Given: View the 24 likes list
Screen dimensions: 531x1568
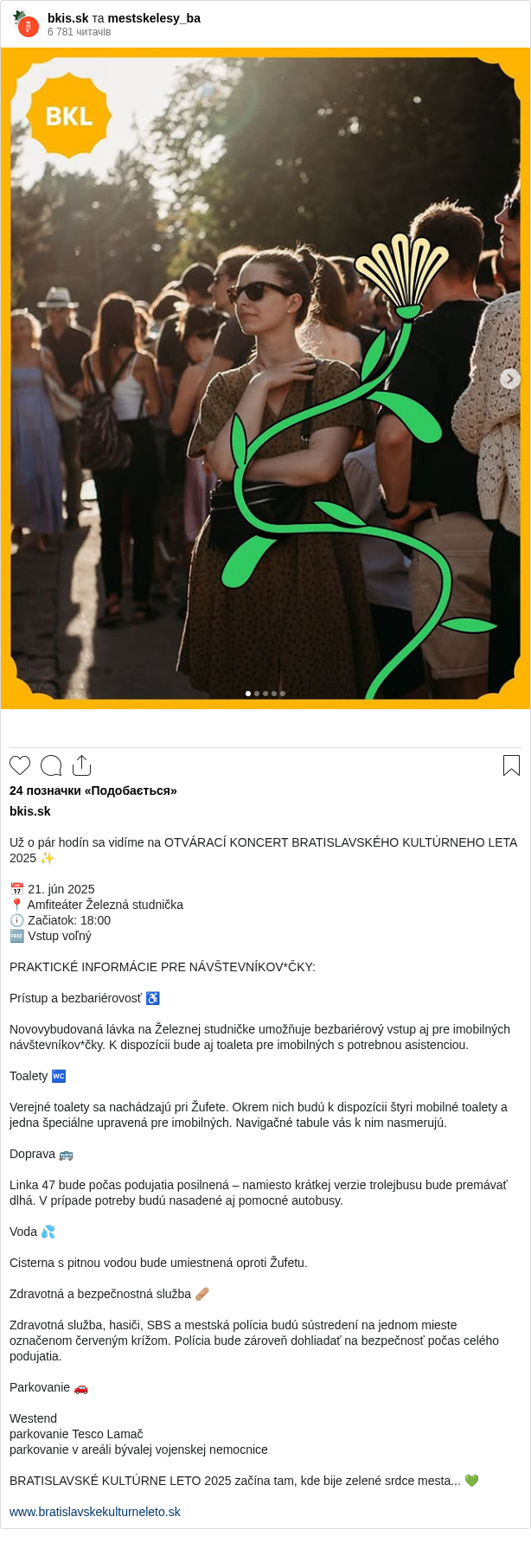Looking at the screenshot, I should (x=93, y=790).
